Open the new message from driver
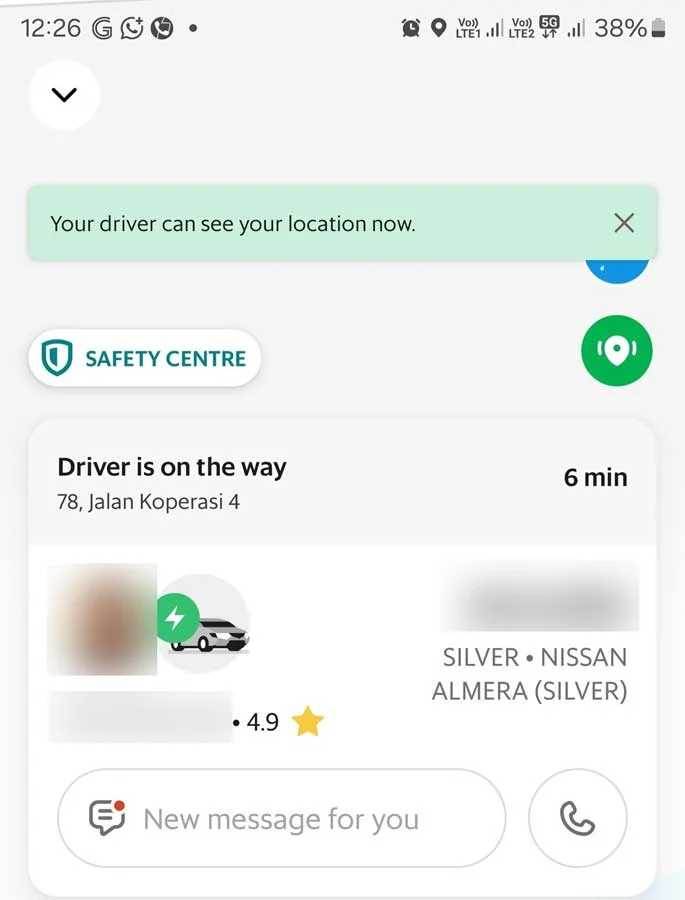 click(281, 819)
